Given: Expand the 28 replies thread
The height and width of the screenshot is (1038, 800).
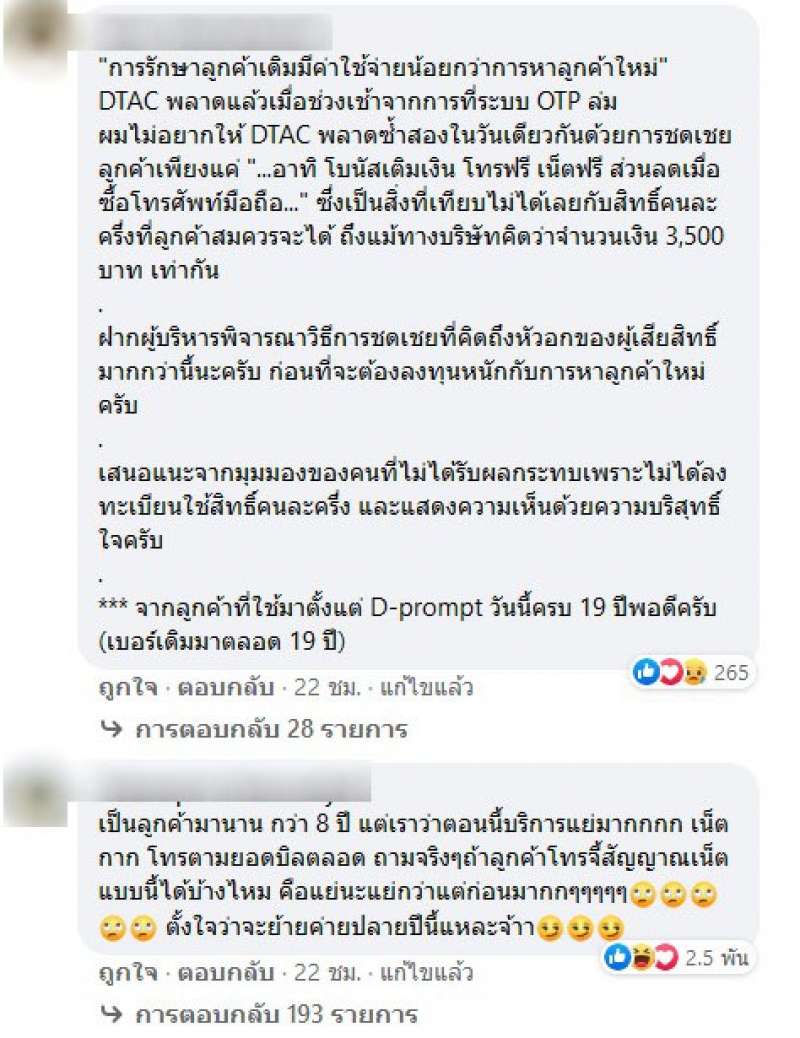Looking at the screenshot, I should [x=257, y=730].
